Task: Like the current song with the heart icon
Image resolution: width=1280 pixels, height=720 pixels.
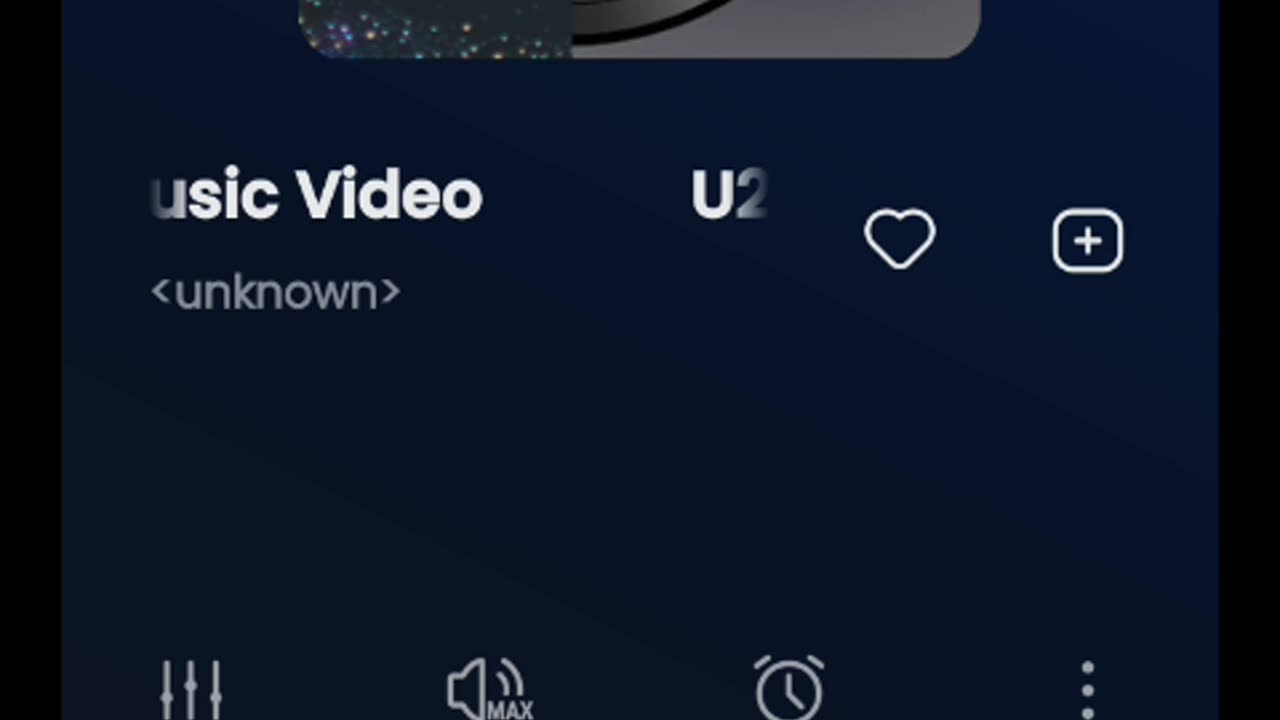Action: 899,240
